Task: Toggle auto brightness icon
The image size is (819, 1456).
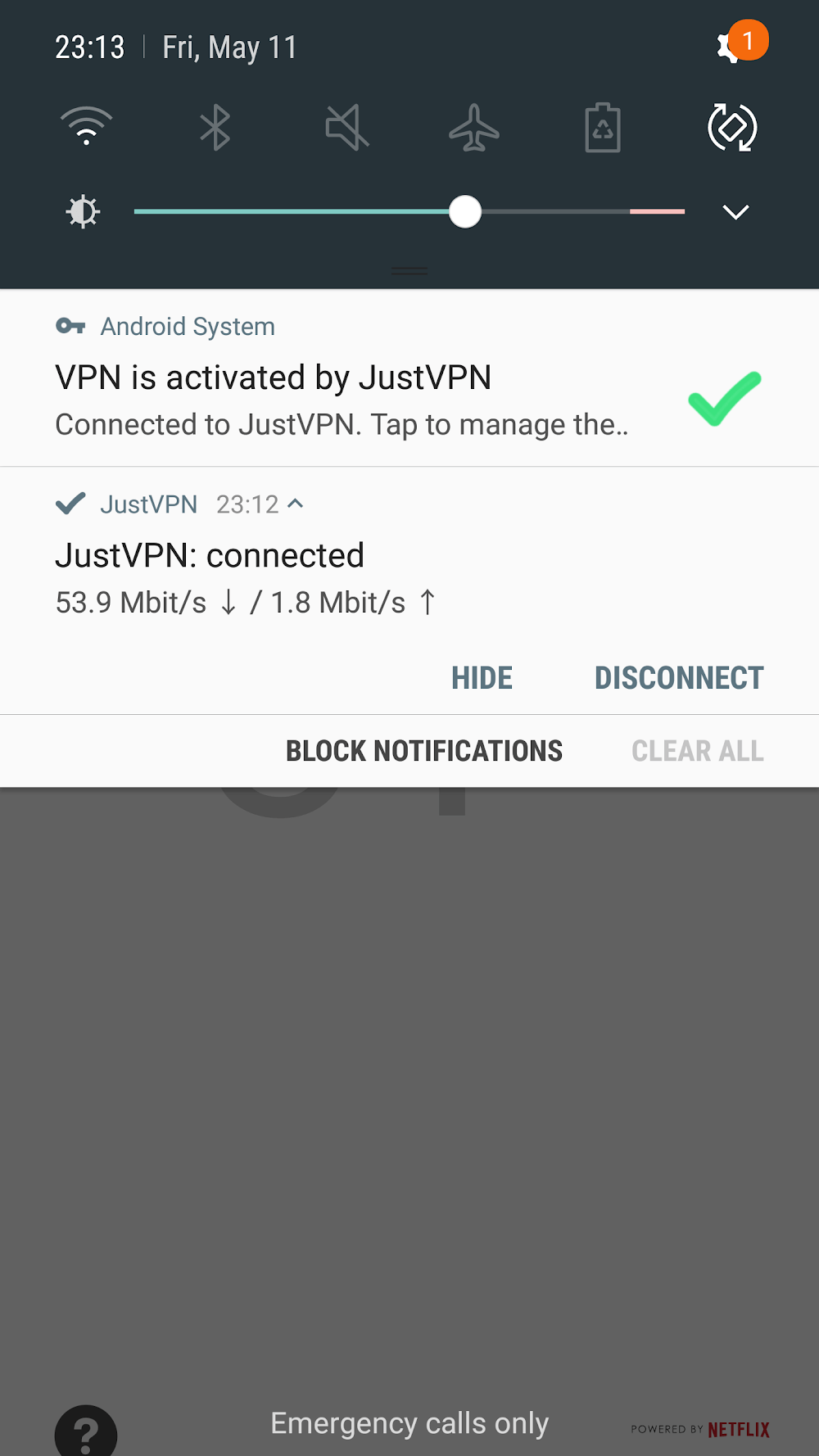Action: (x=83, y=212)
